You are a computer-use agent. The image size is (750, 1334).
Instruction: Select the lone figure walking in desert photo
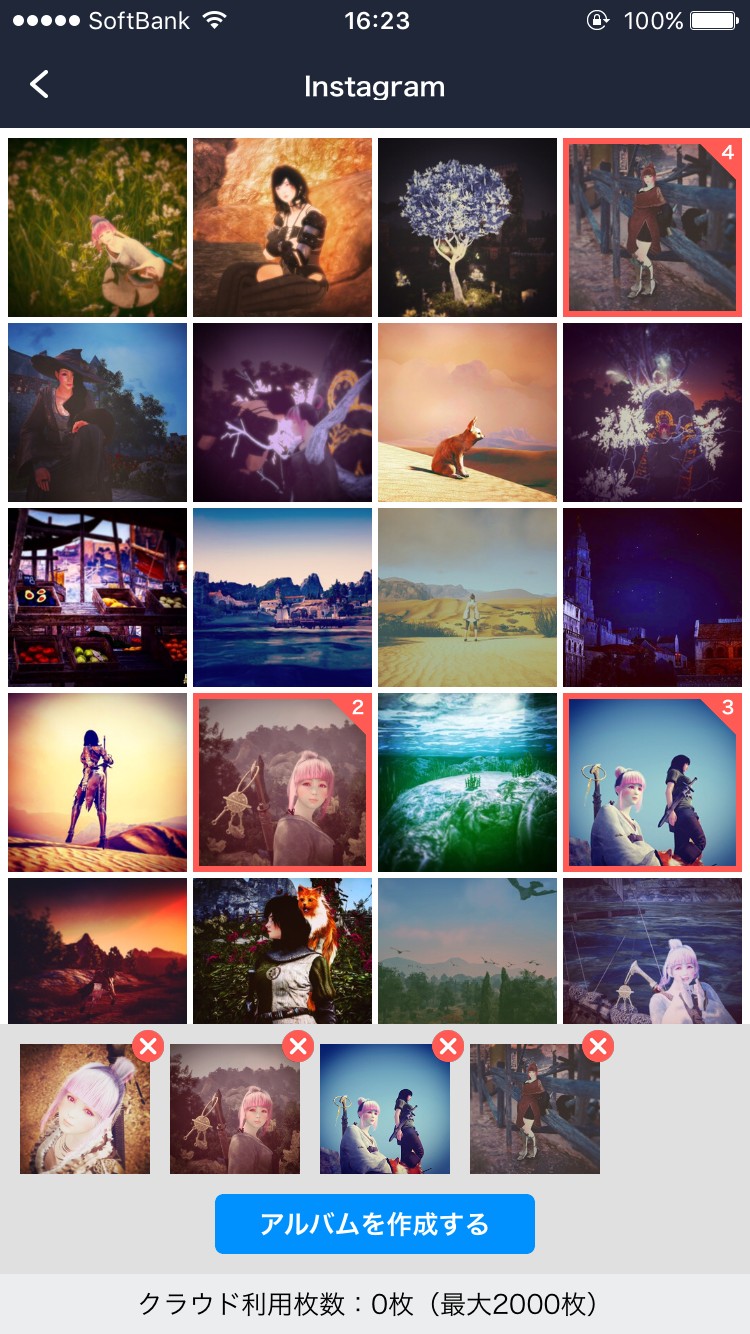coord(467,597)
